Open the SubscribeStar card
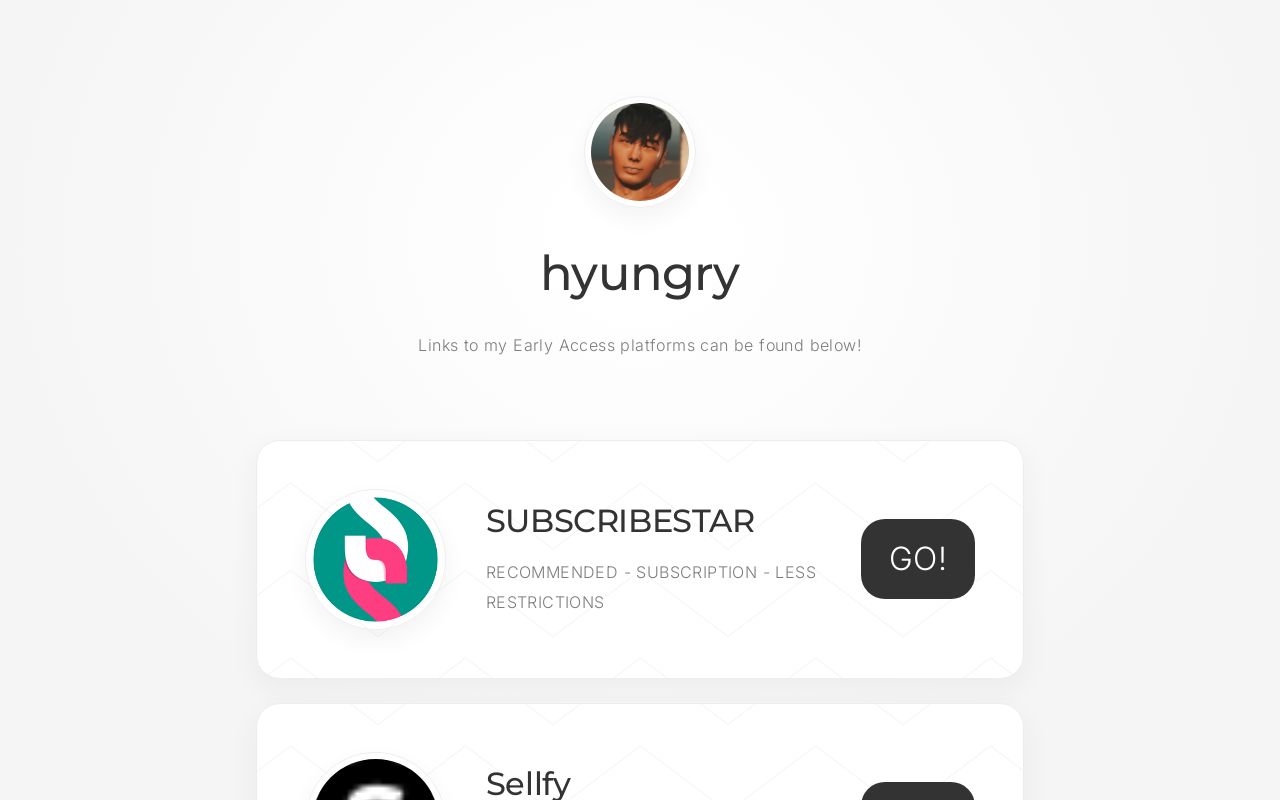This screenshot has height=800, width=1280. click(x=619, y=521)
